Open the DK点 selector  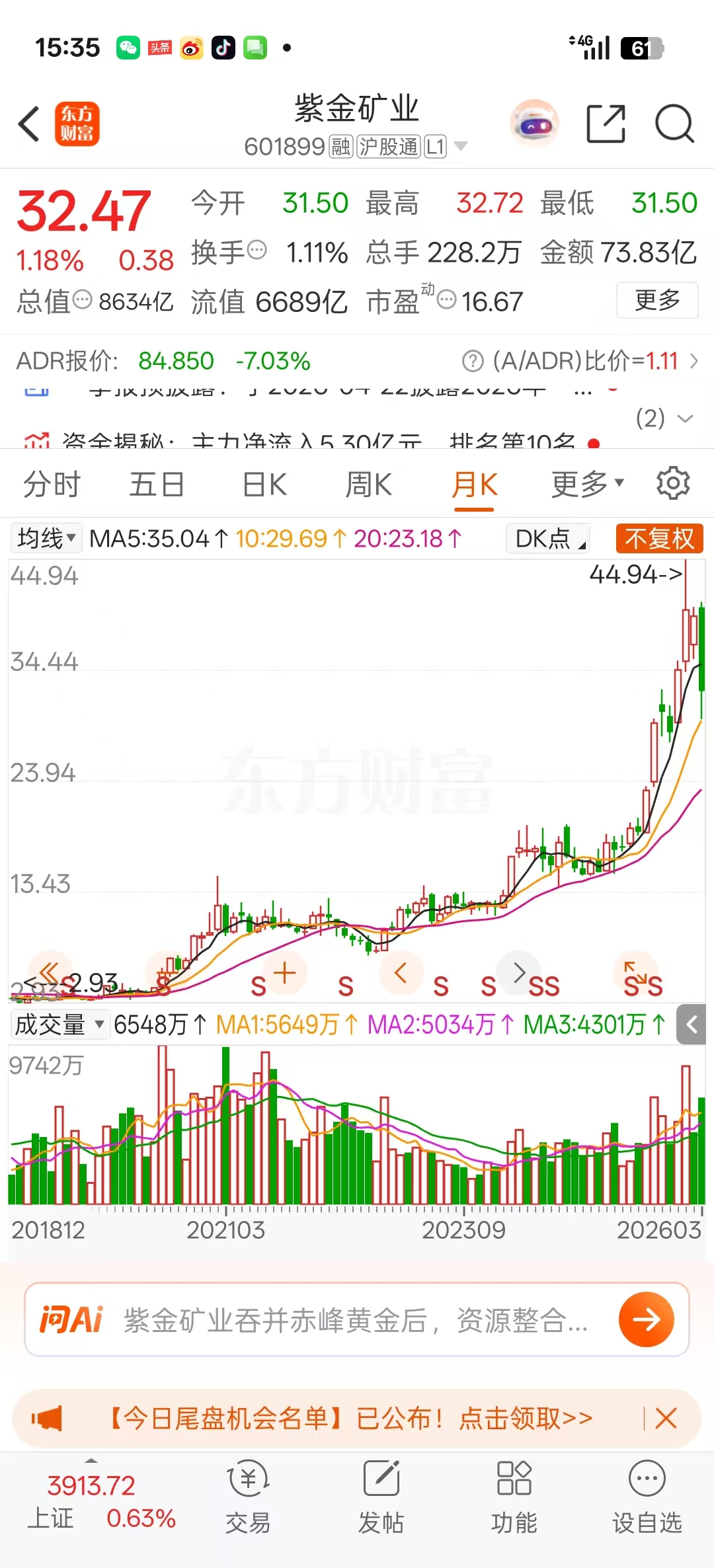[549, 539]
